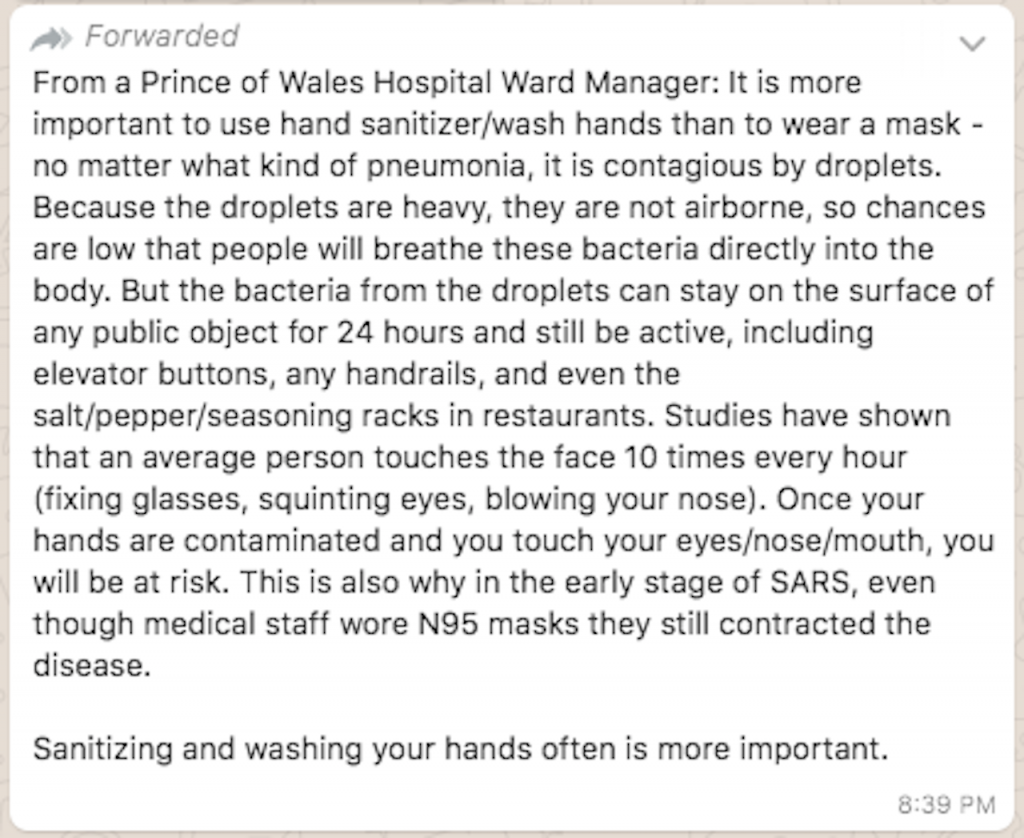Open the message options dropdown chevron
This screenshot has height=838, width=1024.
971,44
